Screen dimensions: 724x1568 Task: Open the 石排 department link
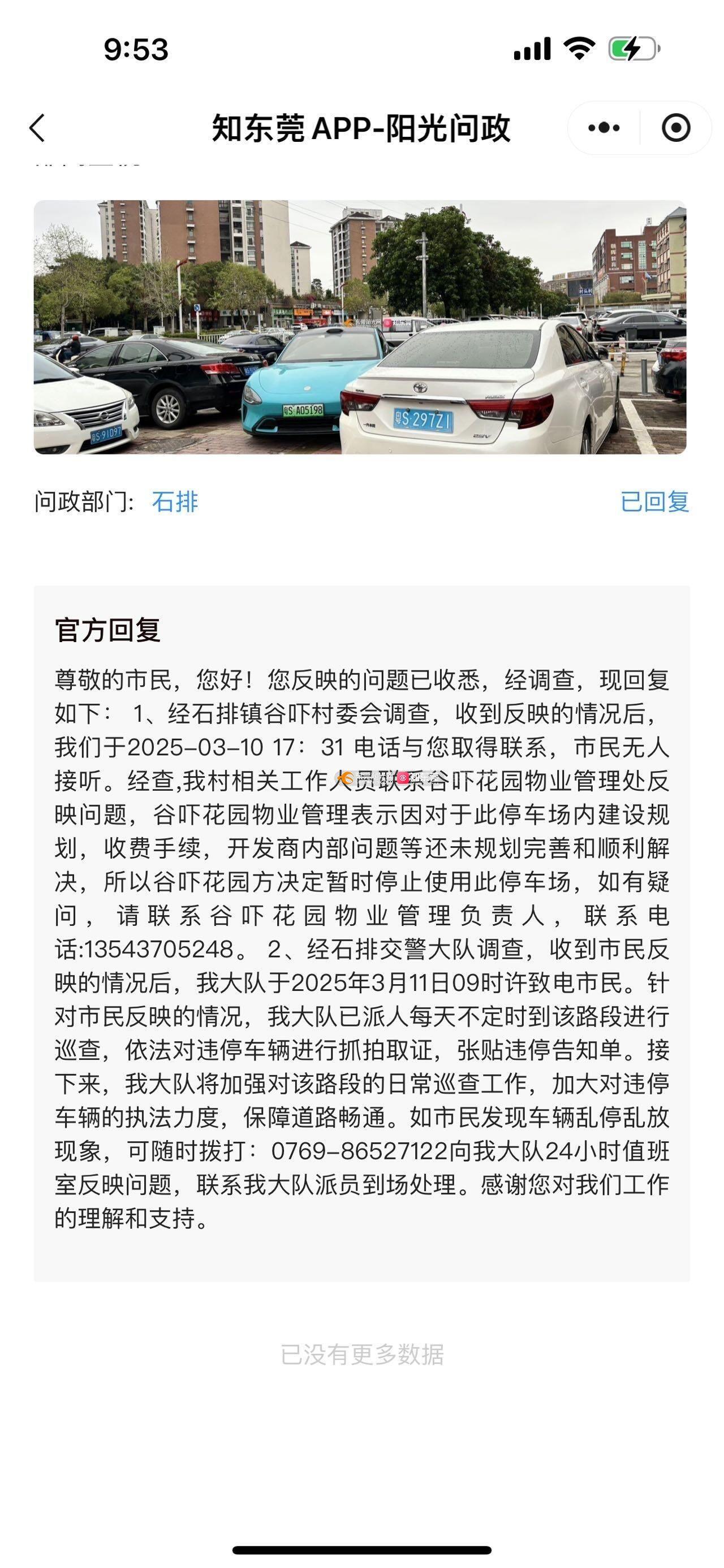pyautogui.click(x=175, y=501)
